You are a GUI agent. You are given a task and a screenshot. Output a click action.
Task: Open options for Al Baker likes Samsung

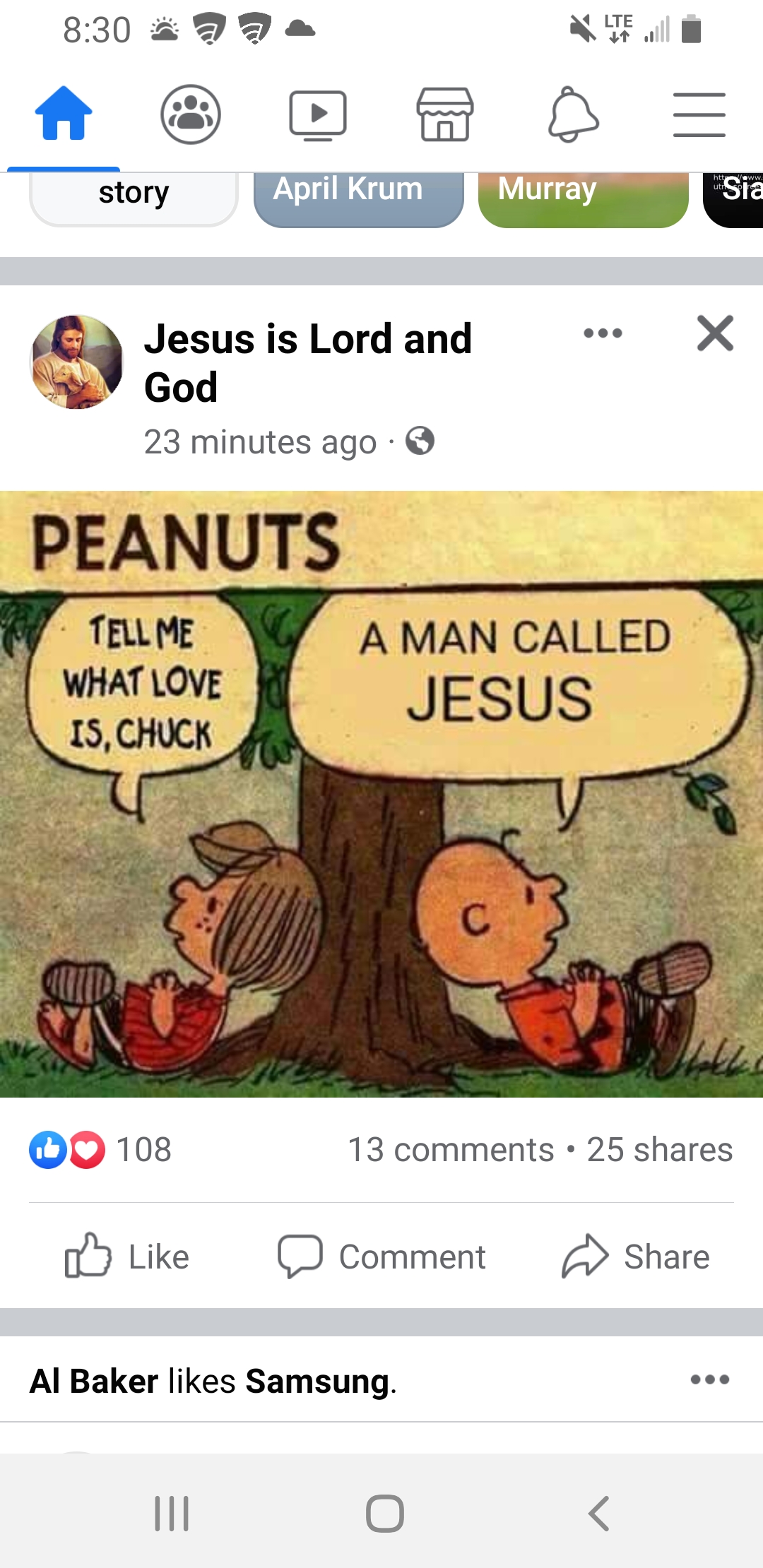(x=709, y=1379)
